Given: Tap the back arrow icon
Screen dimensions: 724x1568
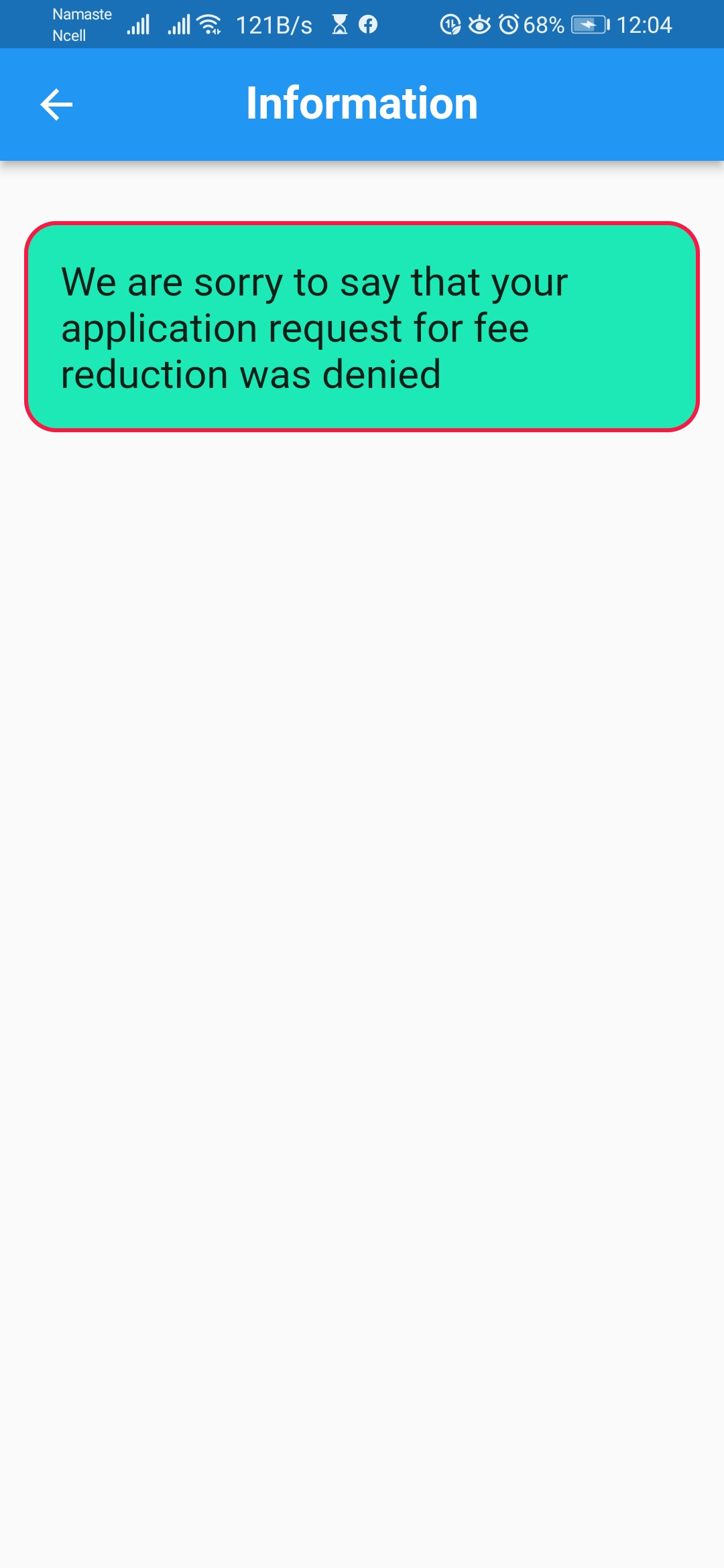Looking at the screenshot, I should 56,104.
